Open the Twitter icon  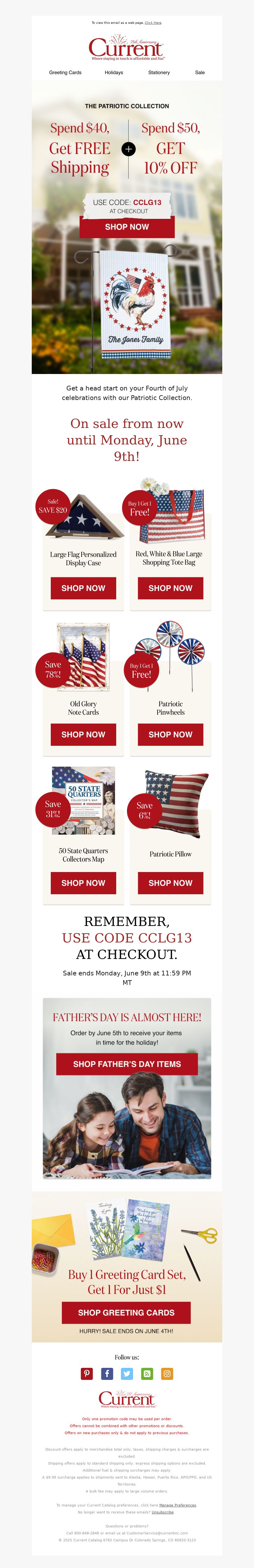(x=127, y=1356)
